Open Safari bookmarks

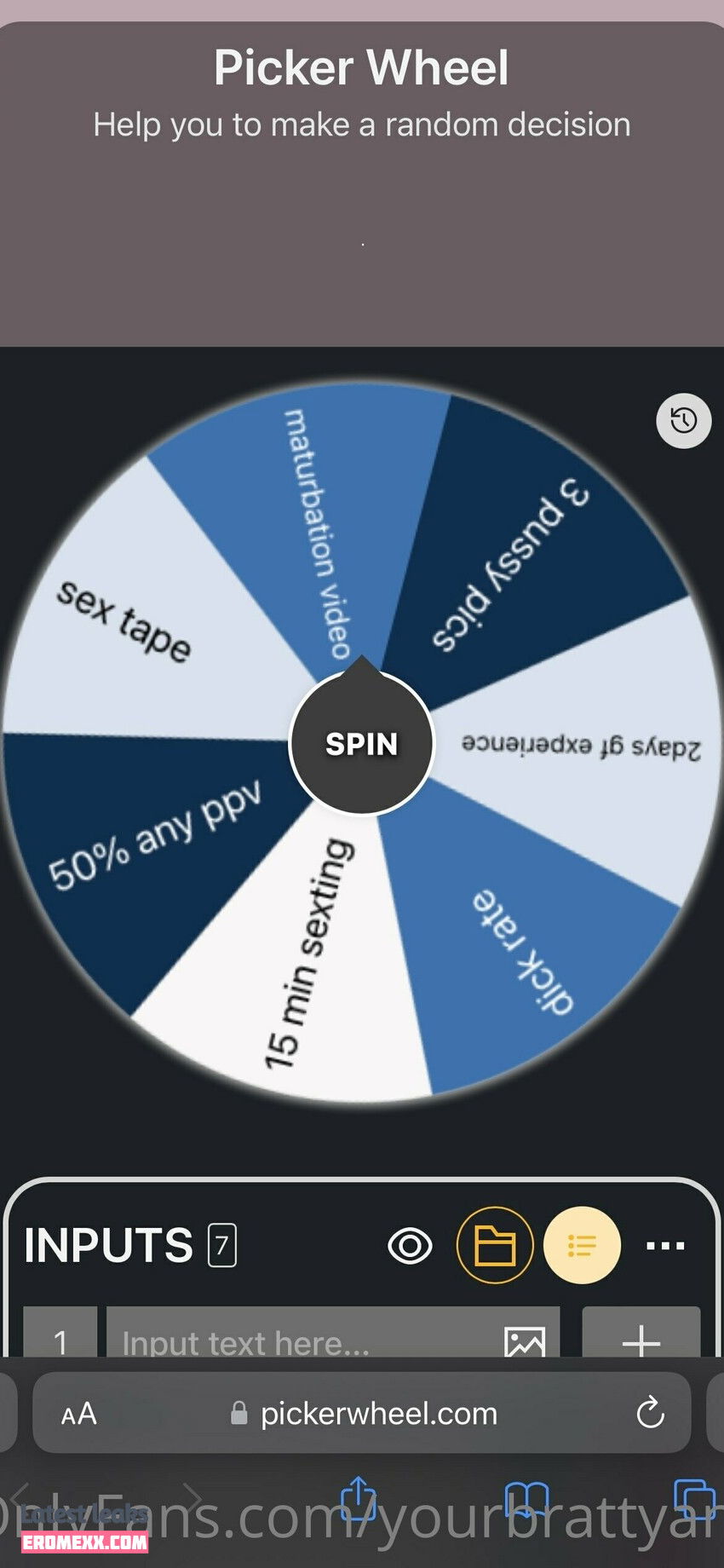coord(526,1498)
